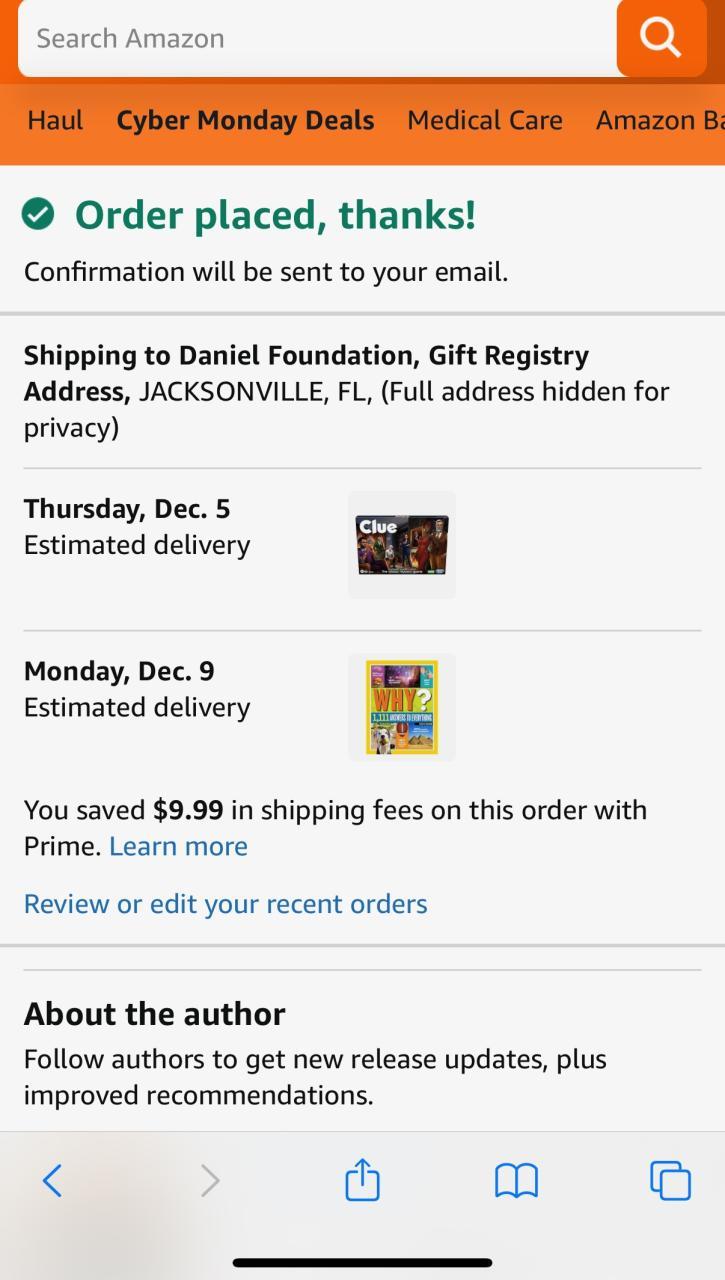Viewport: 725px width, 1280px height.
Task: Go back in the browser
Action: click(52, 1181)
